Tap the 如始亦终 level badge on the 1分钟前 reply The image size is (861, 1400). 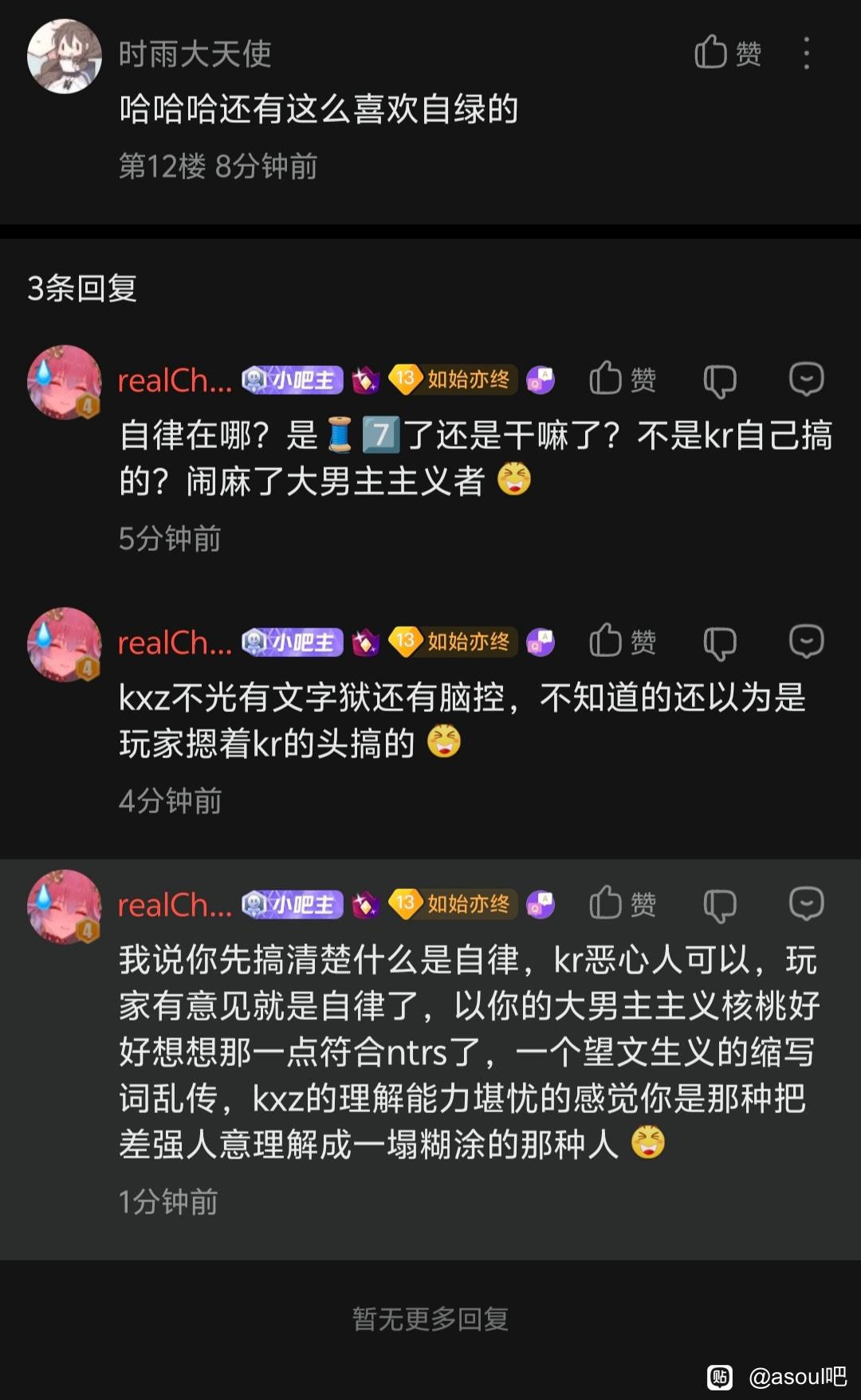pyautogui.click(x=452, y=903)
